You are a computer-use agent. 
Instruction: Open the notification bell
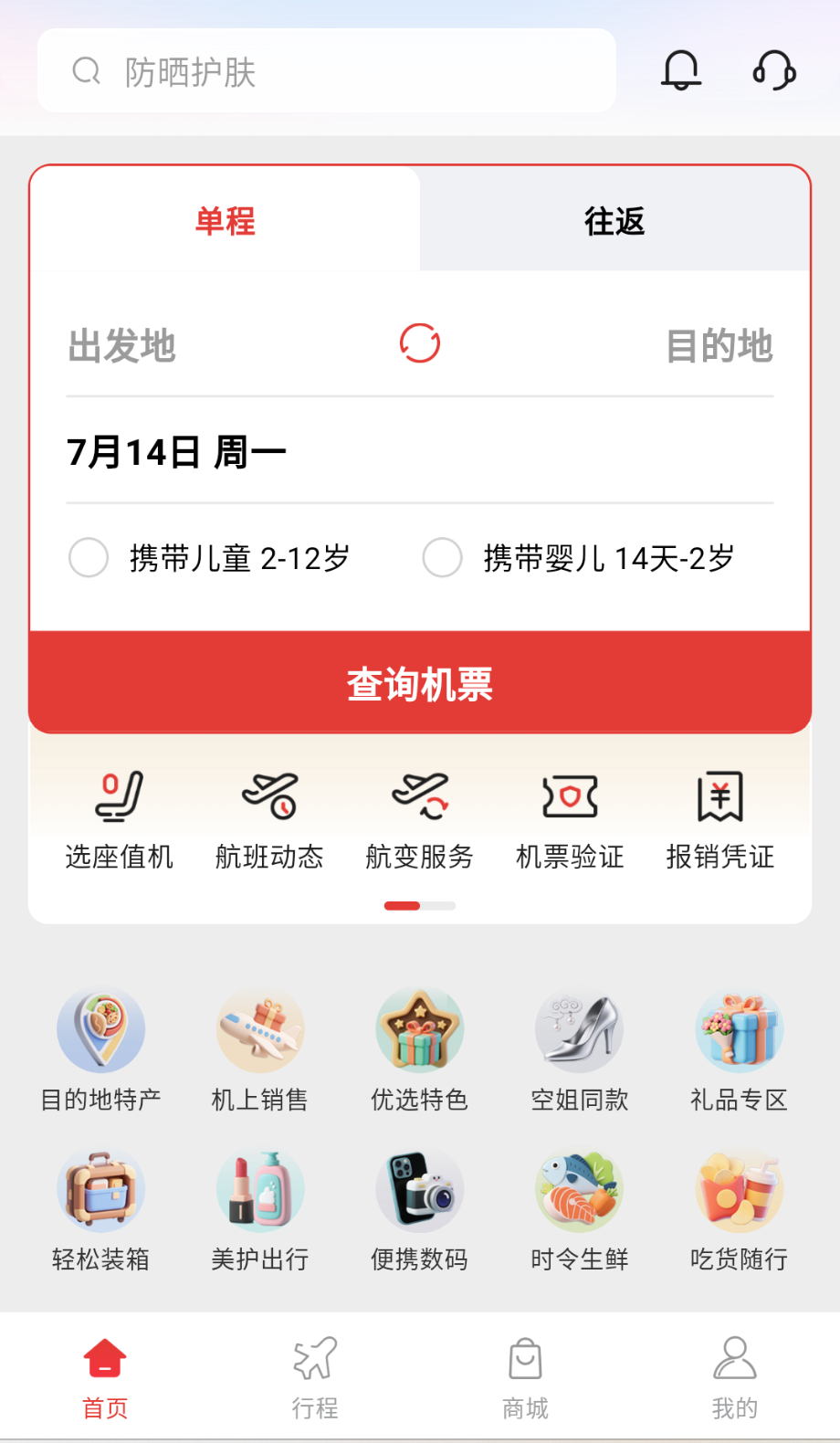point(679,69)
